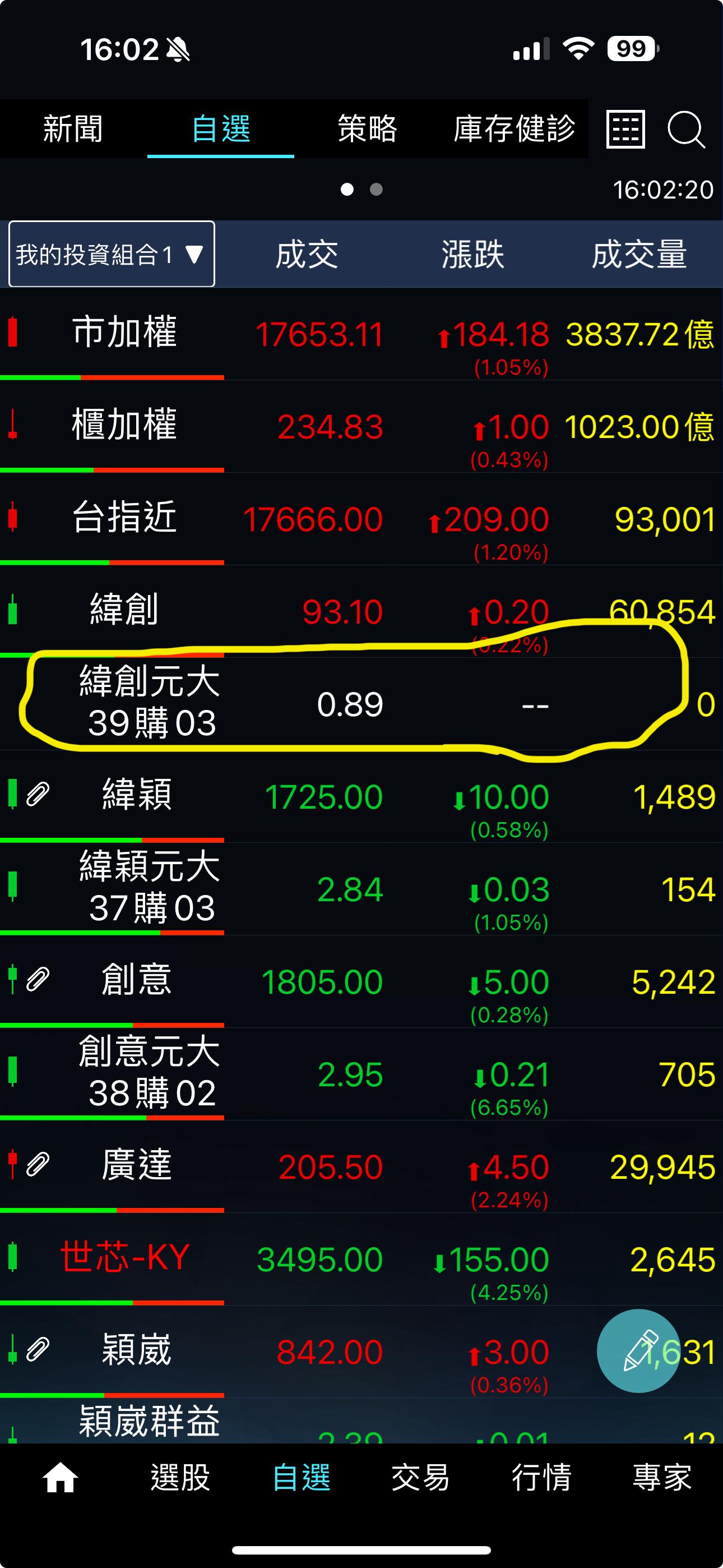Switch to the 交易 bottom tab
This screenshot has height=1568, width=723.
coord(420,1477)
